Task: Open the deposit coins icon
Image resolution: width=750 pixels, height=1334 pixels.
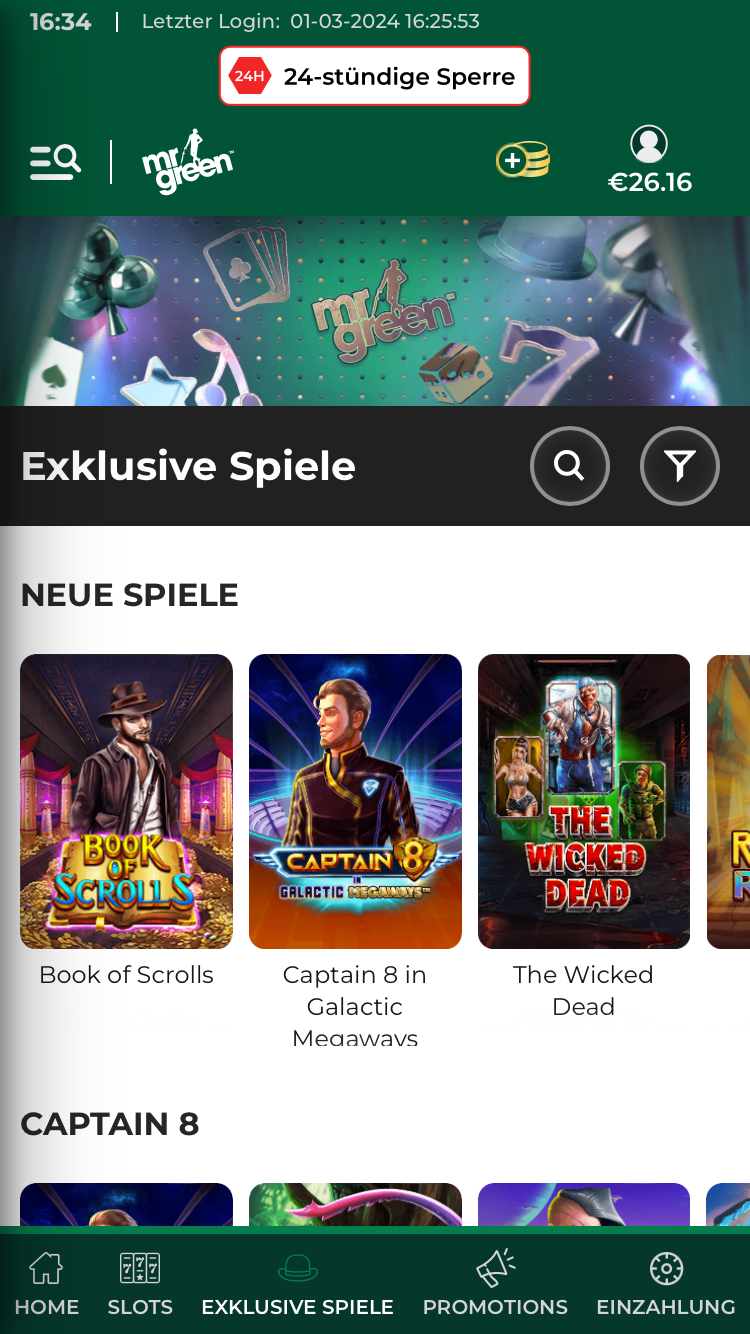Action: tap(522, 160)
